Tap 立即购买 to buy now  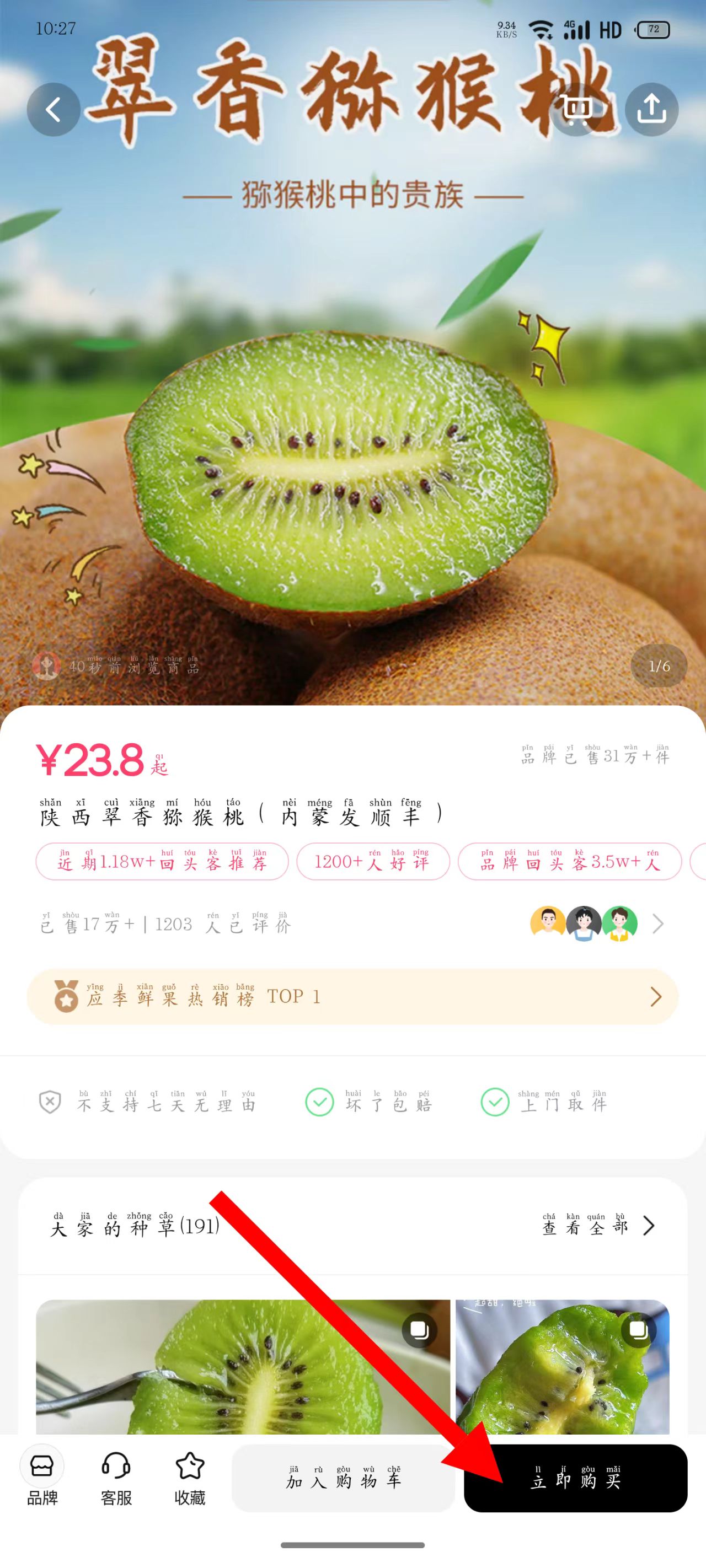tap(575, 1478)
